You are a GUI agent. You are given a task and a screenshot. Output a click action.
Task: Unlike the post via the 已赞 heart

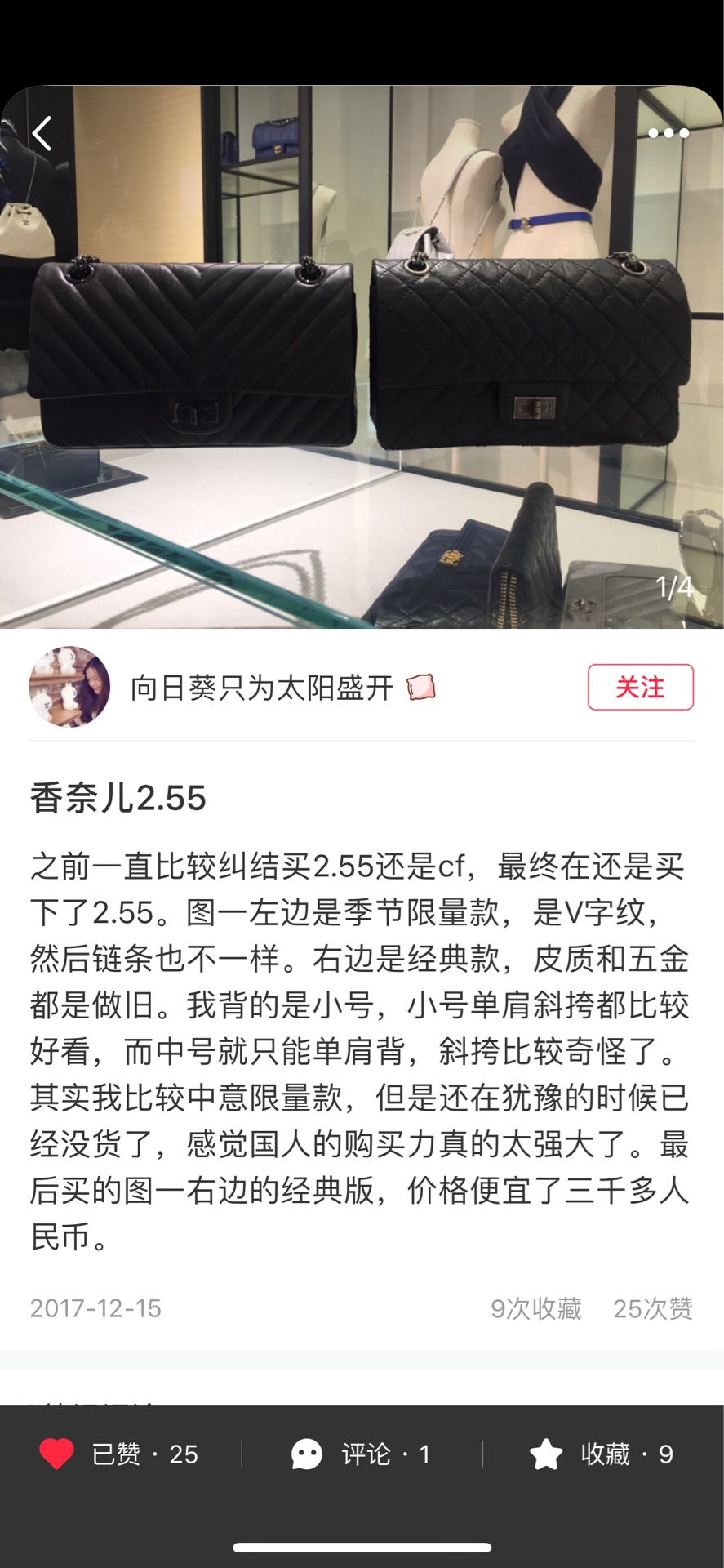click(119, 1454)
